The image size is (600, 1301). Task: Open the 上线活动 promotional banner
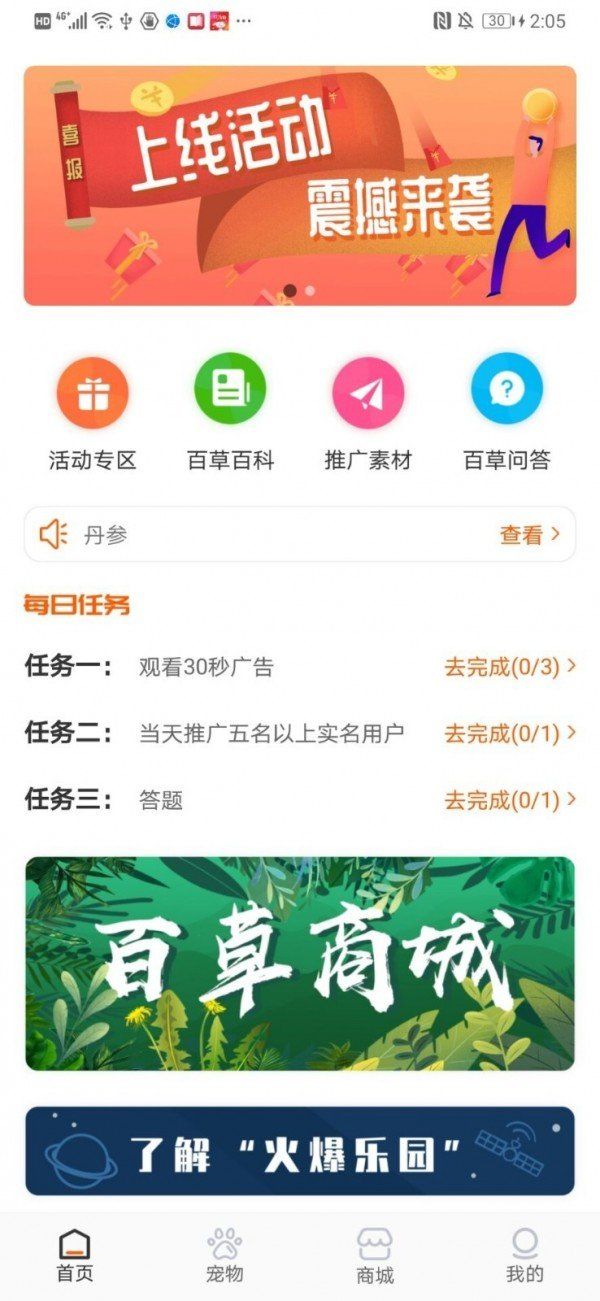click(x=300, y=185)
